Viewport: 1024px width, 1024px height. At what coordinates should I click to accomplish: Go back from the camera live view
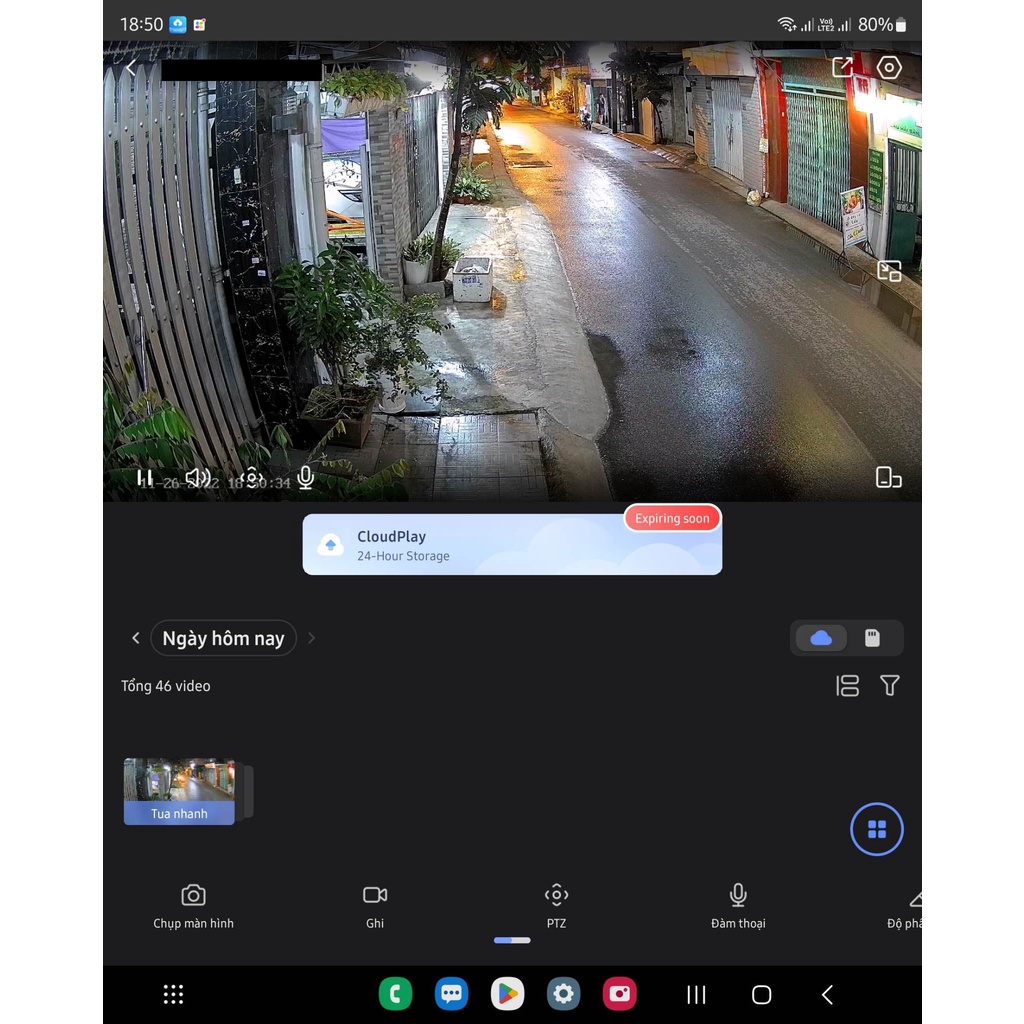131,68
